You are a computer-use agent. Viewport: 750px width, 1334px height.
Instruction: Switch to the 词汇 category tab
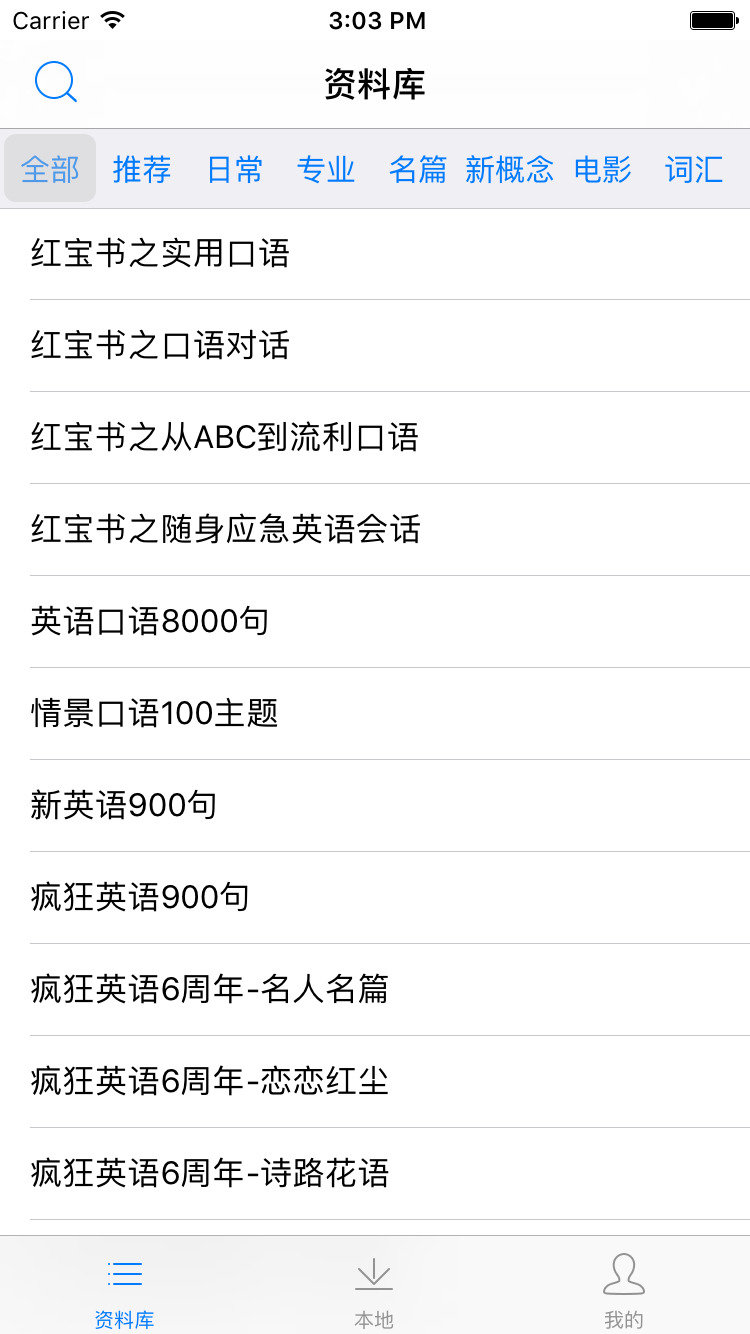694,169
